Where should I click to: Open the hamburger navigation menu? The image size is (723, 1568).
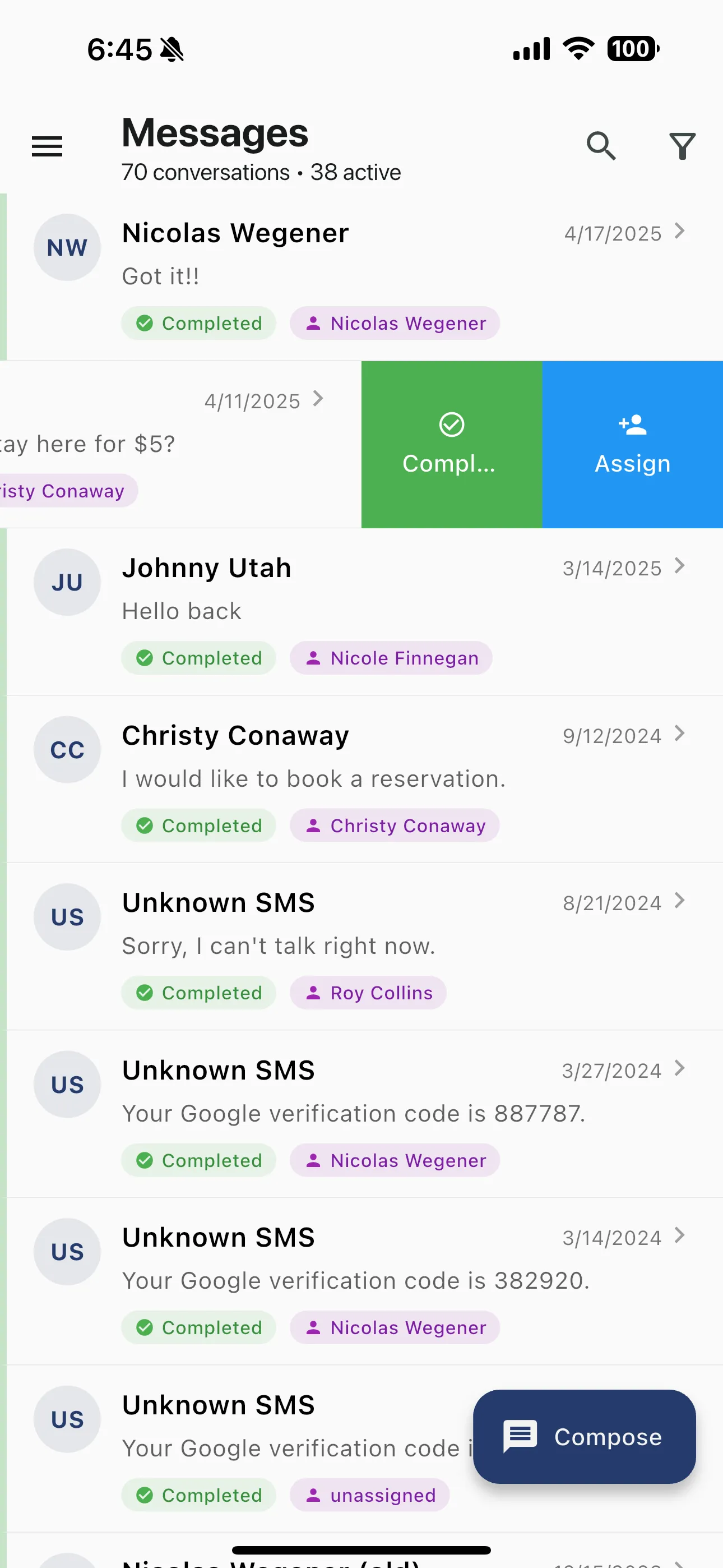click(47, 146)
